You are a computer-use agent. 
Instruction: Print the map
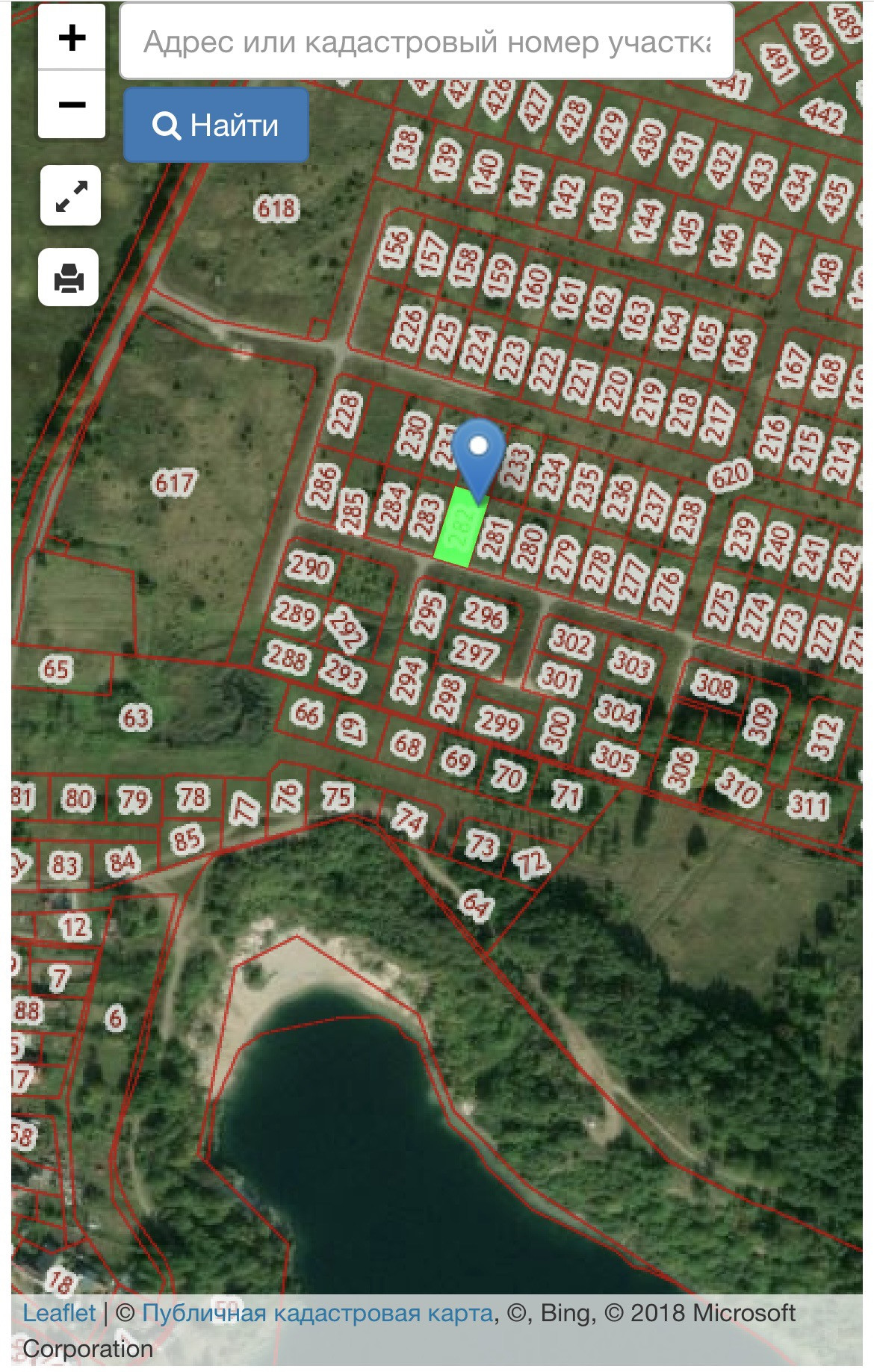pos(69,278)
